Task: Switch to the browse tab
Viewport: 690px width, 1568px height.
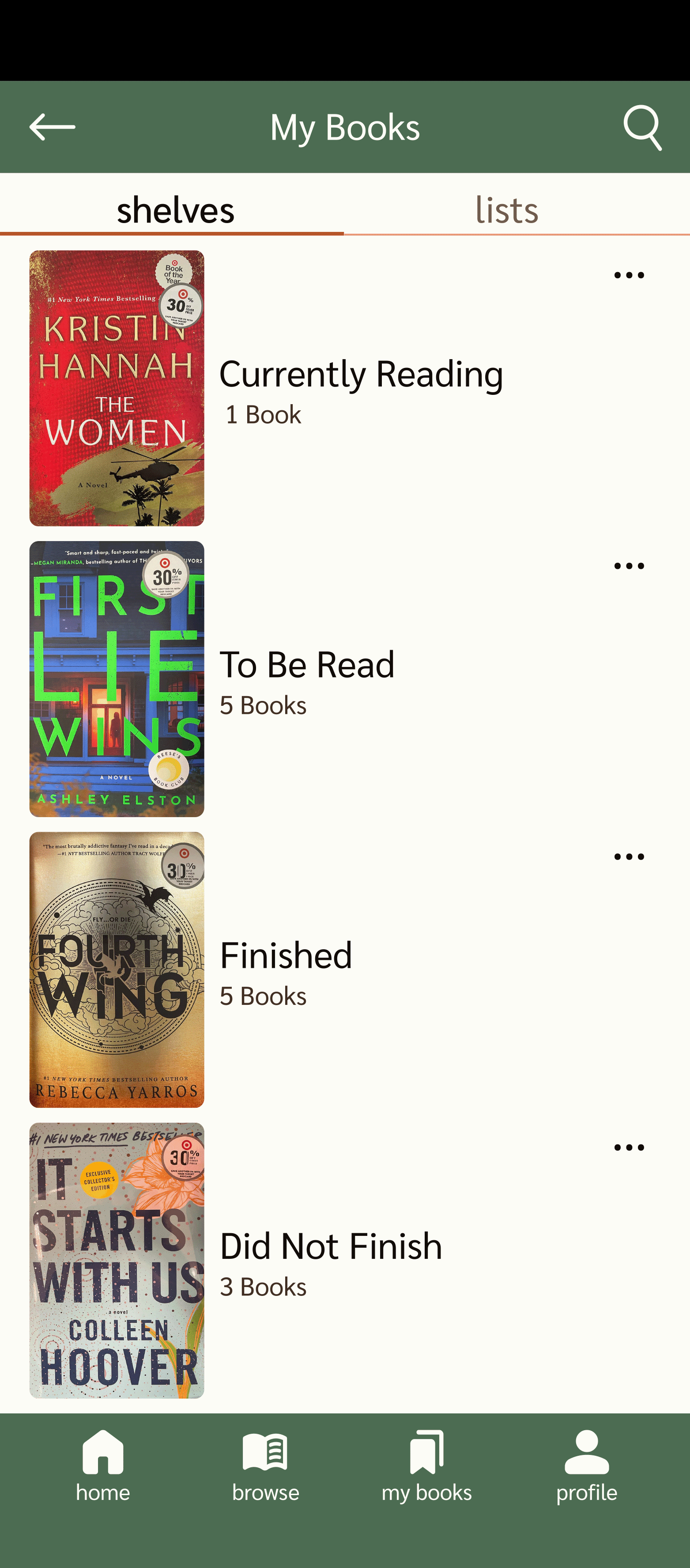Action: click(265, 1466)
